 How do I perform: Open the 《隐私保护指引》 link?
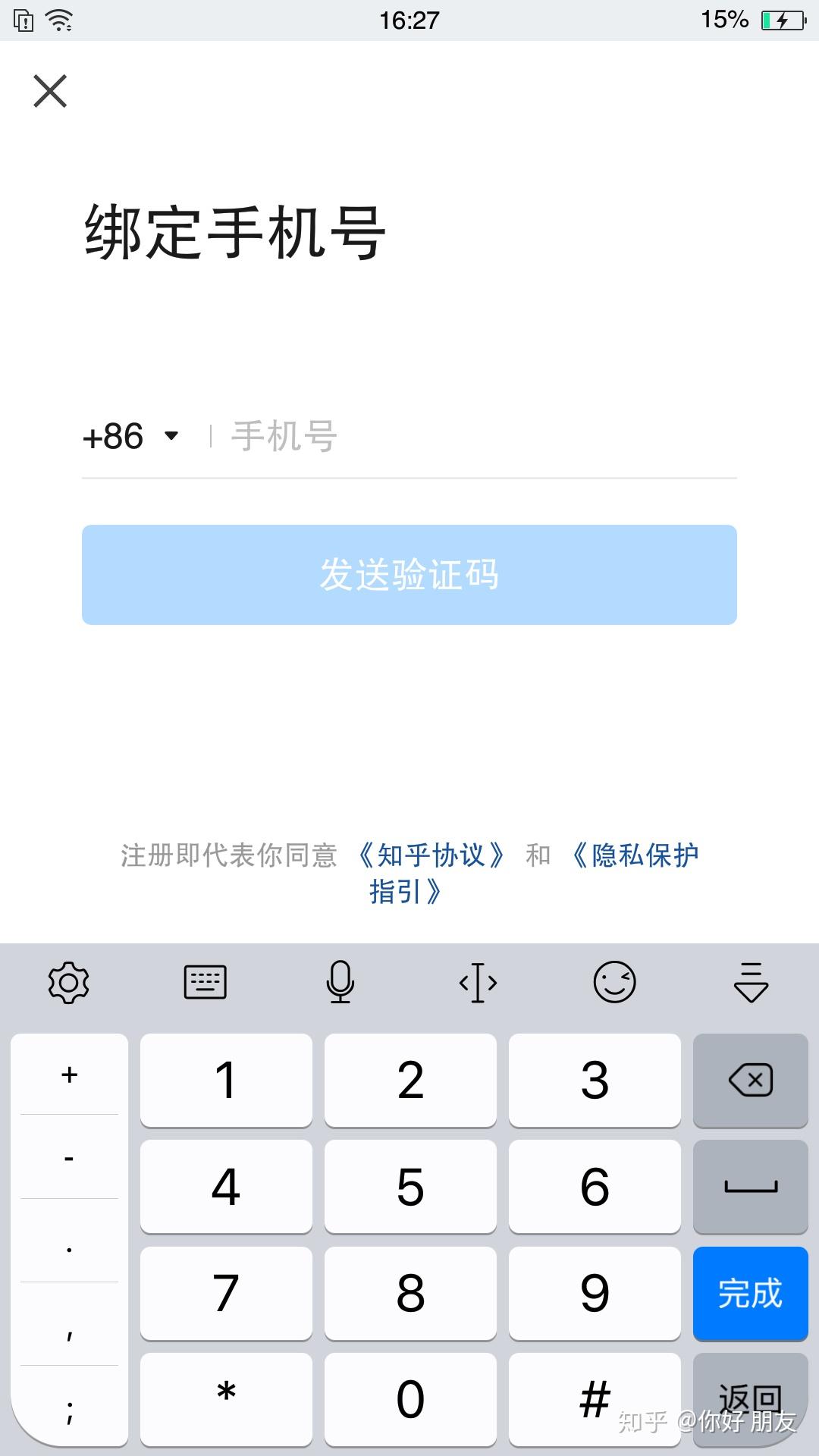635,855
